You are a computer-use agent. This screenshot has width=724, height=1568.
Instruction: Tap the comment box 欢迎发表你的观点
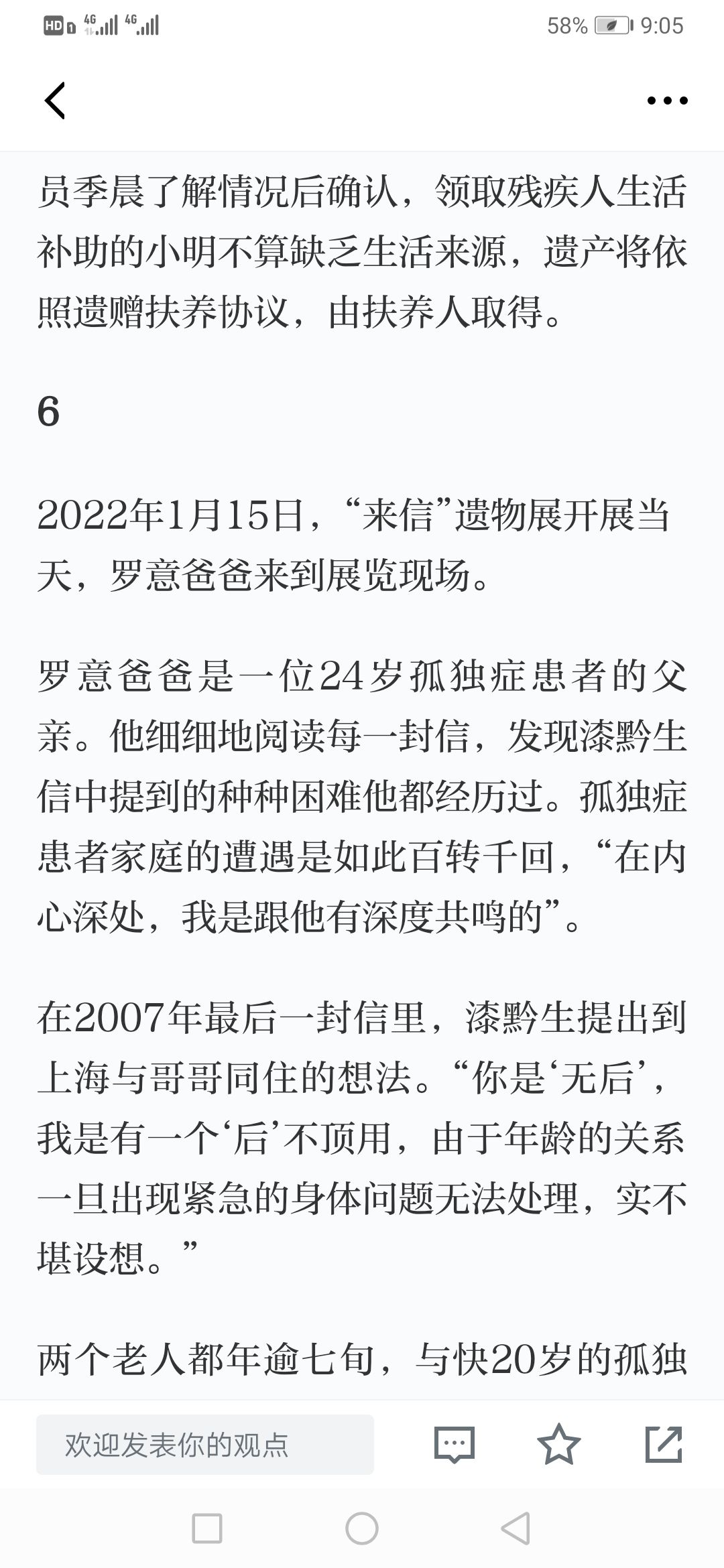pyautogui.click(x=205, y=1444)
